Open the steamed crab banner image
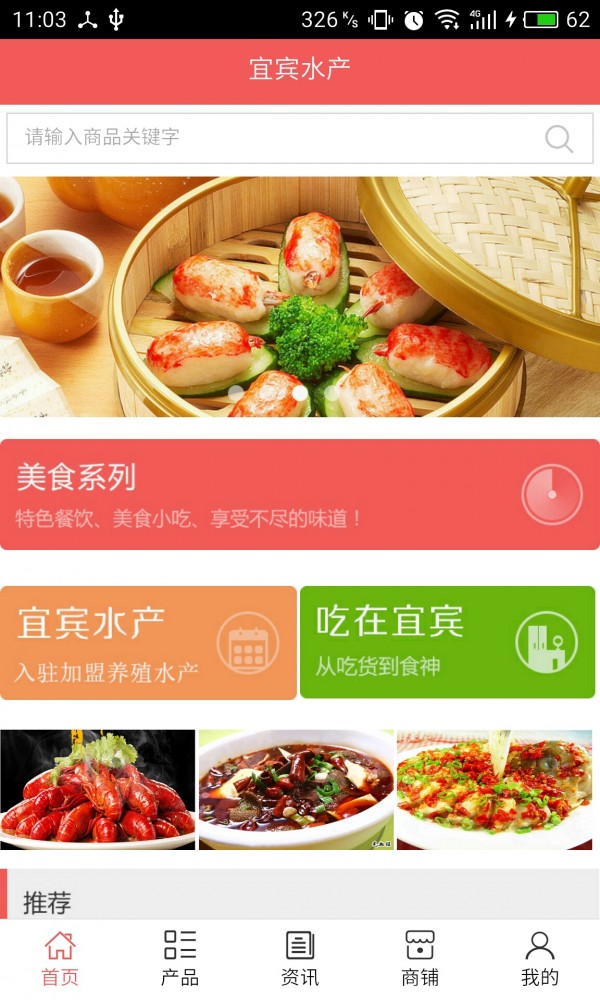The image size is (600, 1000). point(300,297)
